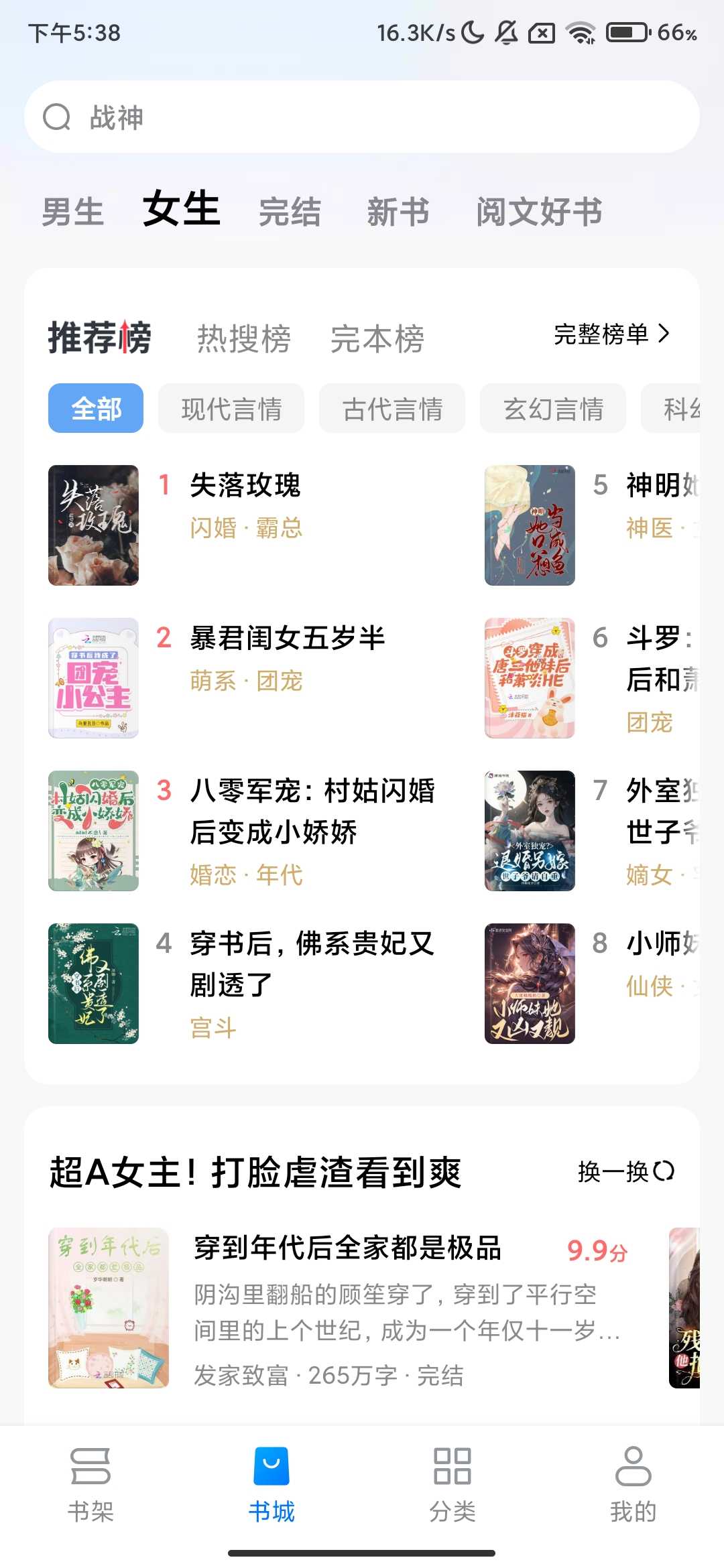
Task: Open 穿到年代后全家都是极品 book card
Action: [347, 1249]
